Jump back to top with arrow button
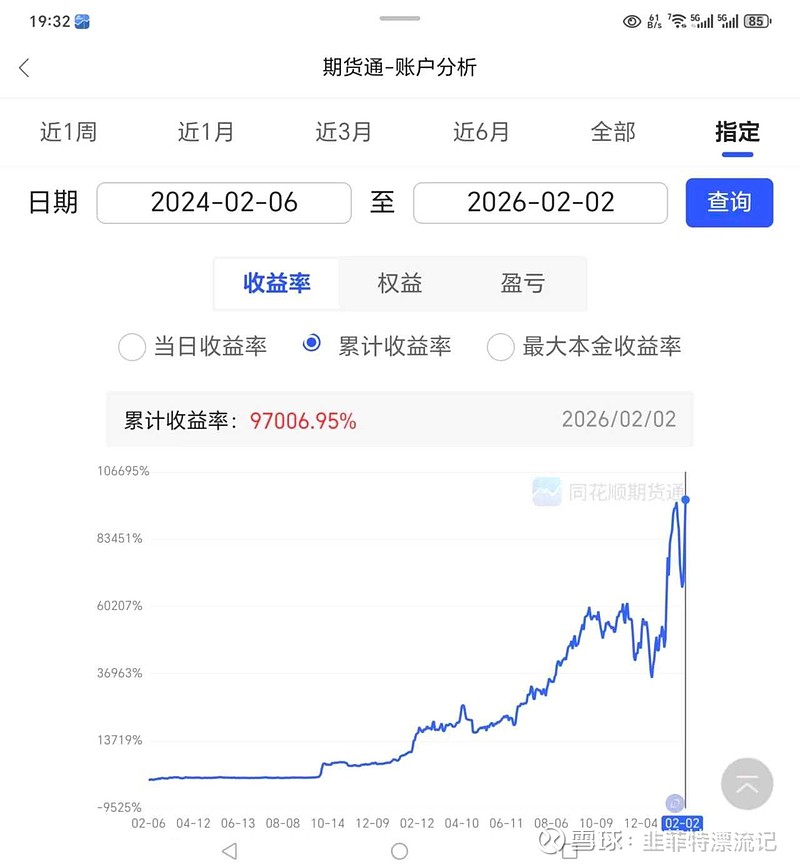800x866 pixels. pyautogui.click(x=746, y=784)
